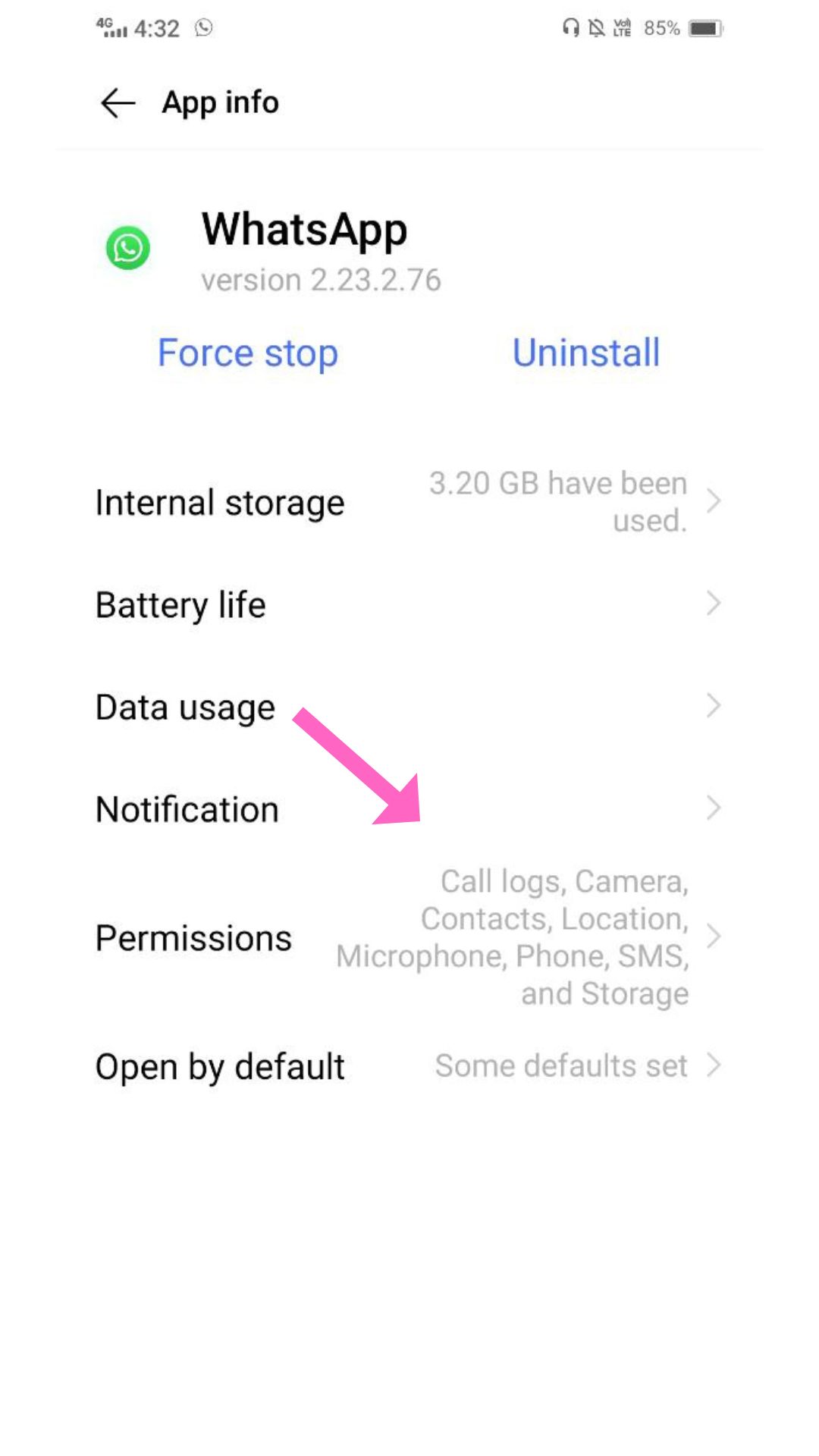Uninstall WhatsApp
The height and width of the screenshot is (1456, 819).
tap(586, 353)
